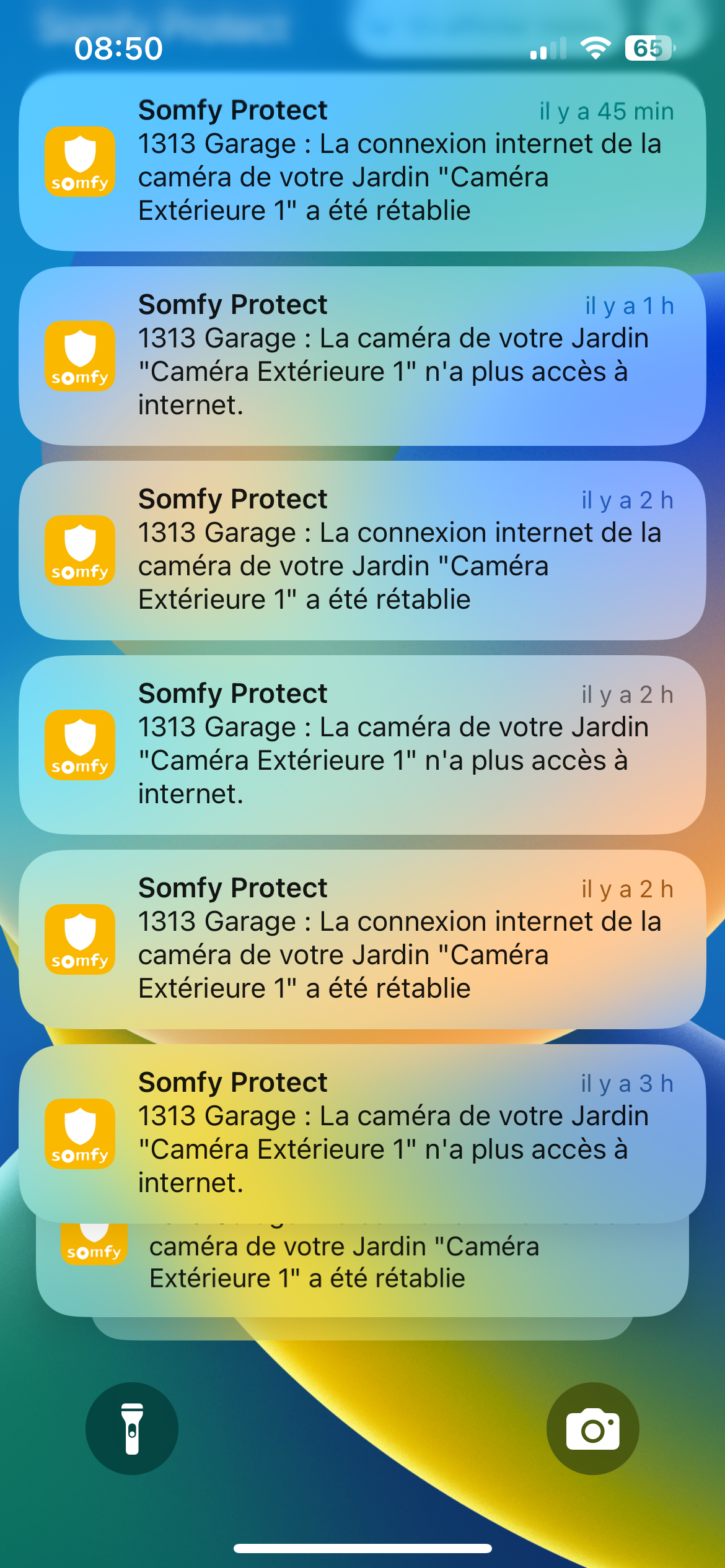Image resolution: width=725 pixels, height=1568 pixels.
Task: Expand the stacked Somfy notifications at bottom
Action: (x=362, y=1270)
